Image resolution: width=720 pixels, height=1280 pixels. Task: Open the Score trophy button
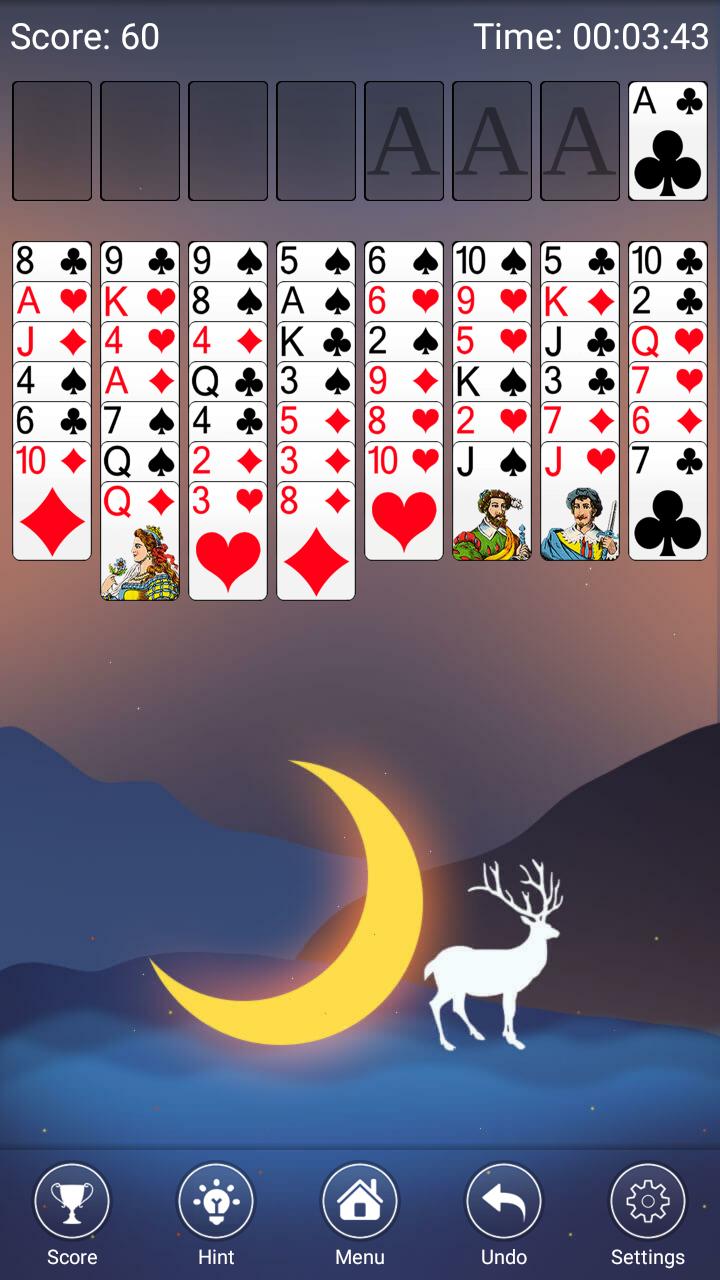72,1202
